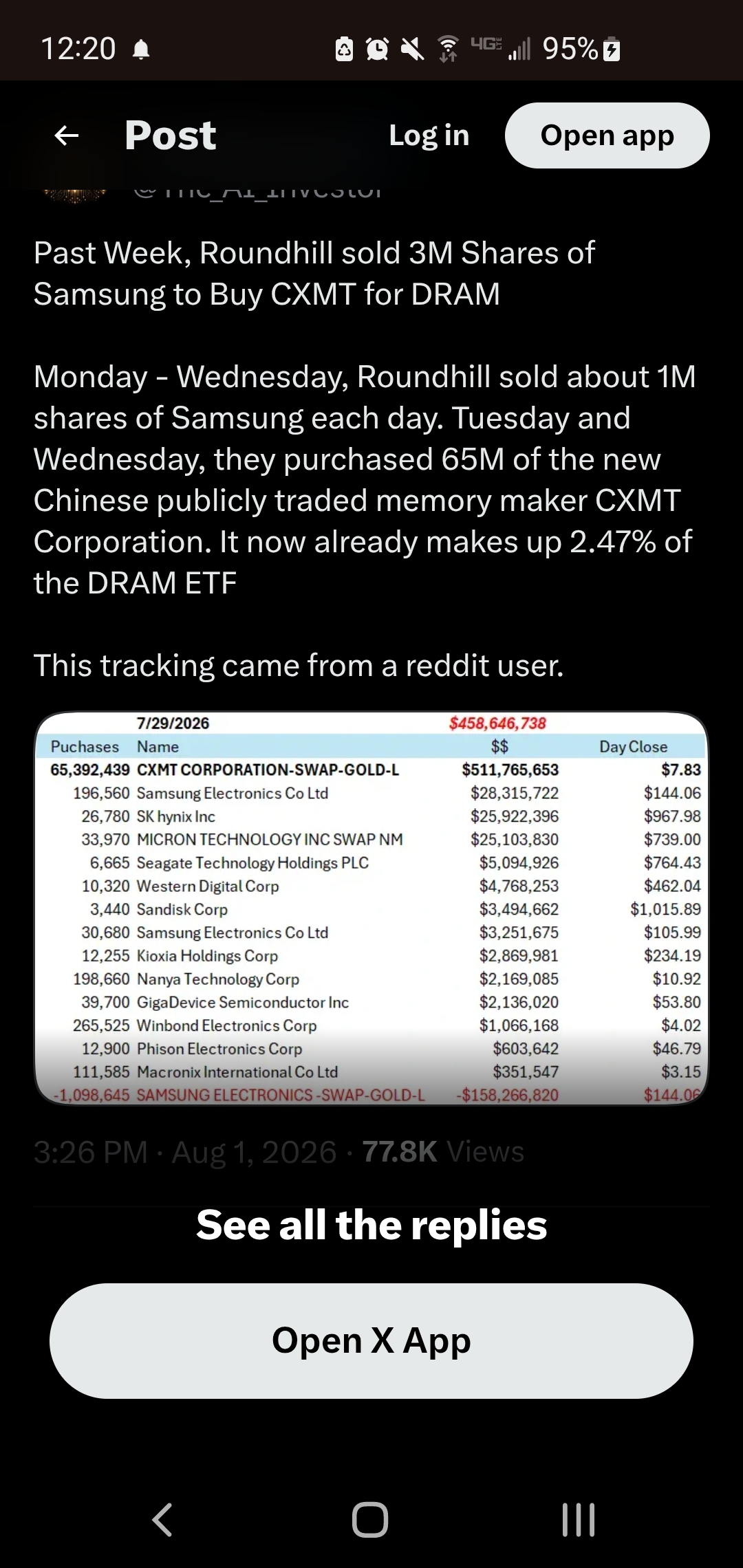Tap the system home button
Screen dimensions: 743x1568
370,1519
